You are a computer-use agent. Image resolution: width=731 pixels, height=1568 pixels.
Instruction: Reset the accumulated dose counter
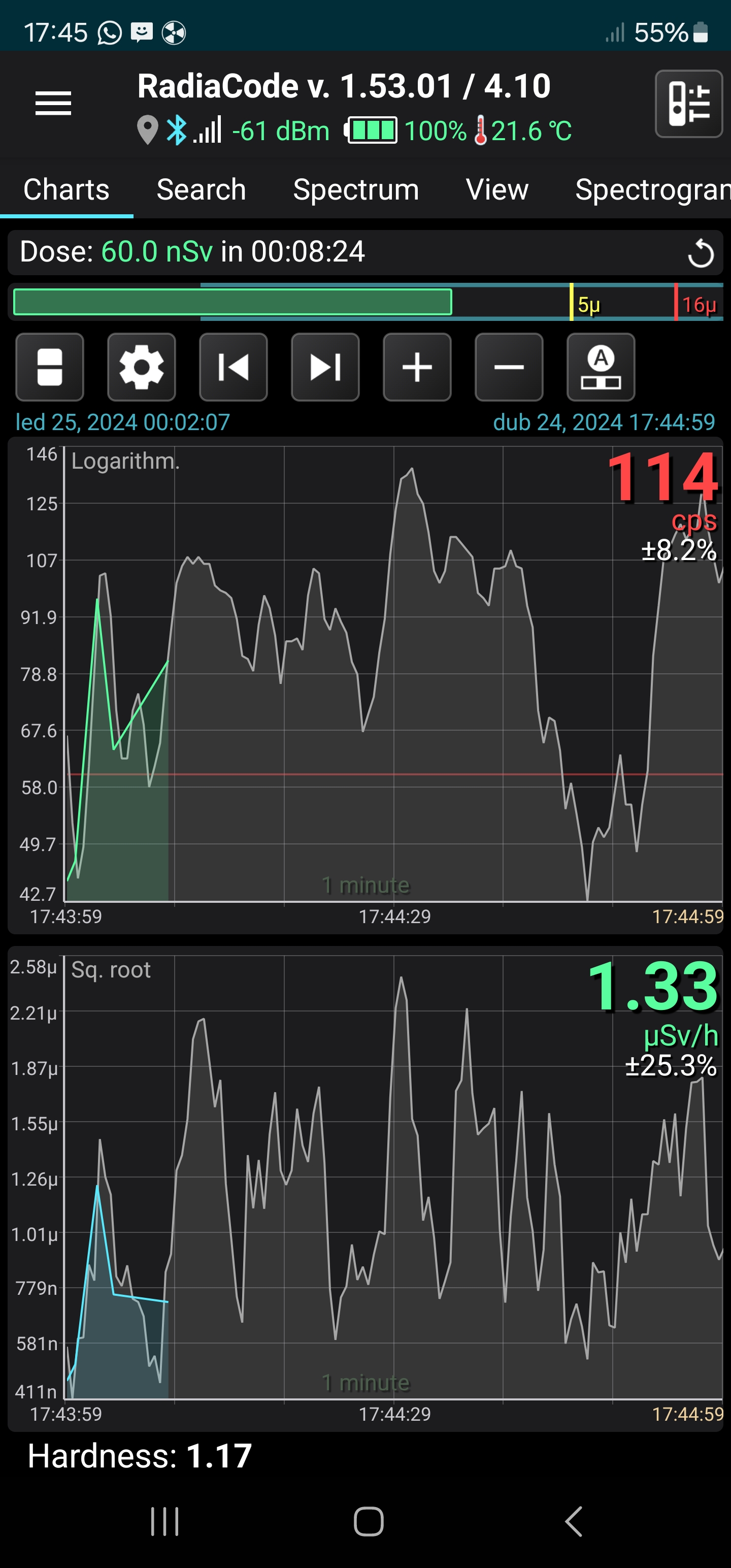pos(700,252)
